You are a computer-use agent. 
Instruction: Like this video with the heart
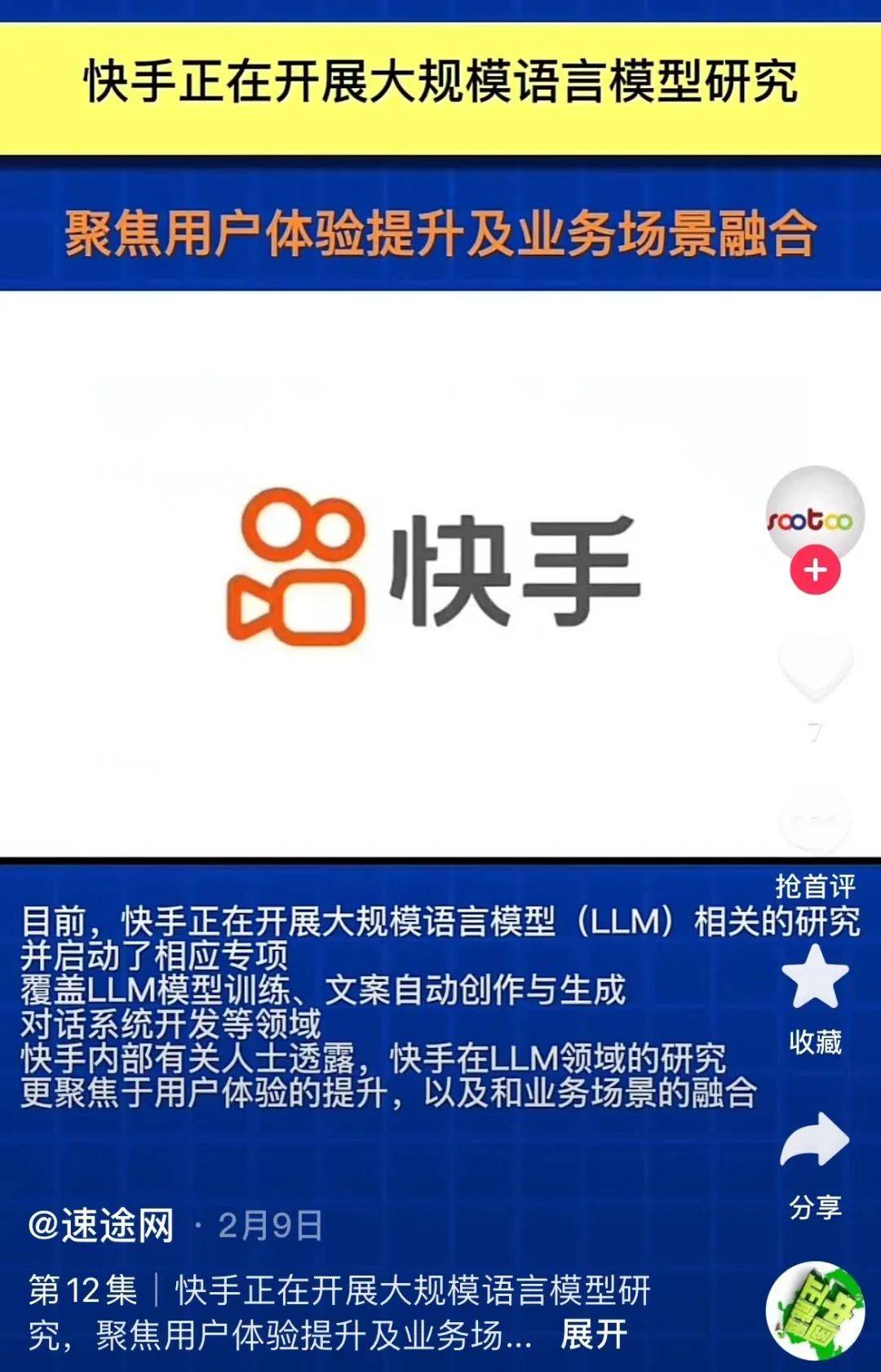click(x=815, y=667)
